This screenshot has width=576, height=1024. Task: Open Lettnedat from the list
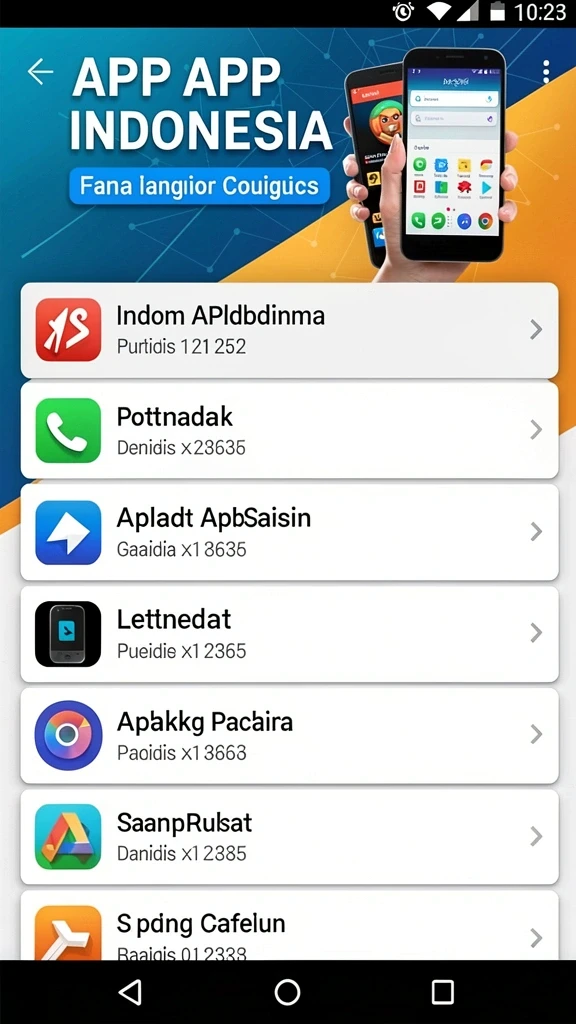(289, 633)
